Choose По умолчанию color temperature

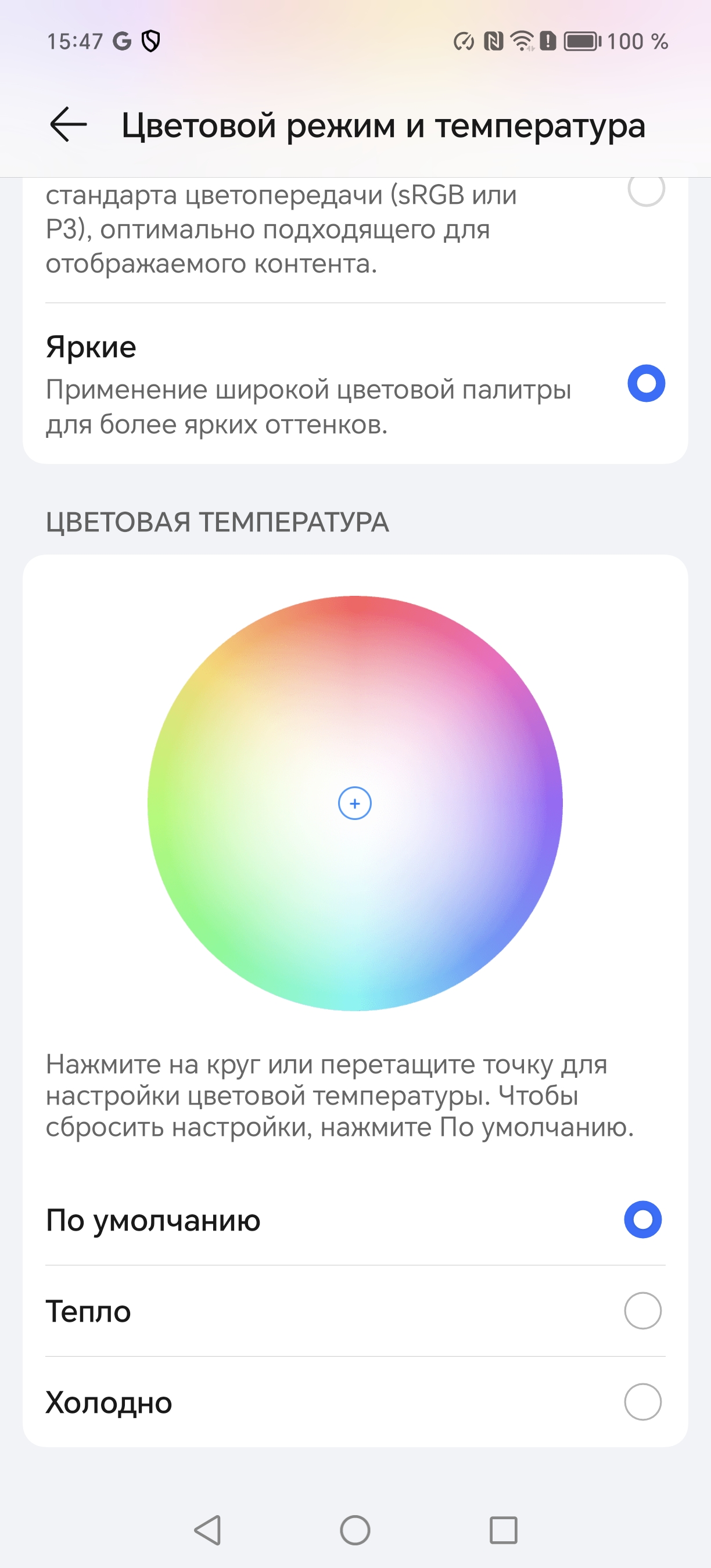[643, 1220]
